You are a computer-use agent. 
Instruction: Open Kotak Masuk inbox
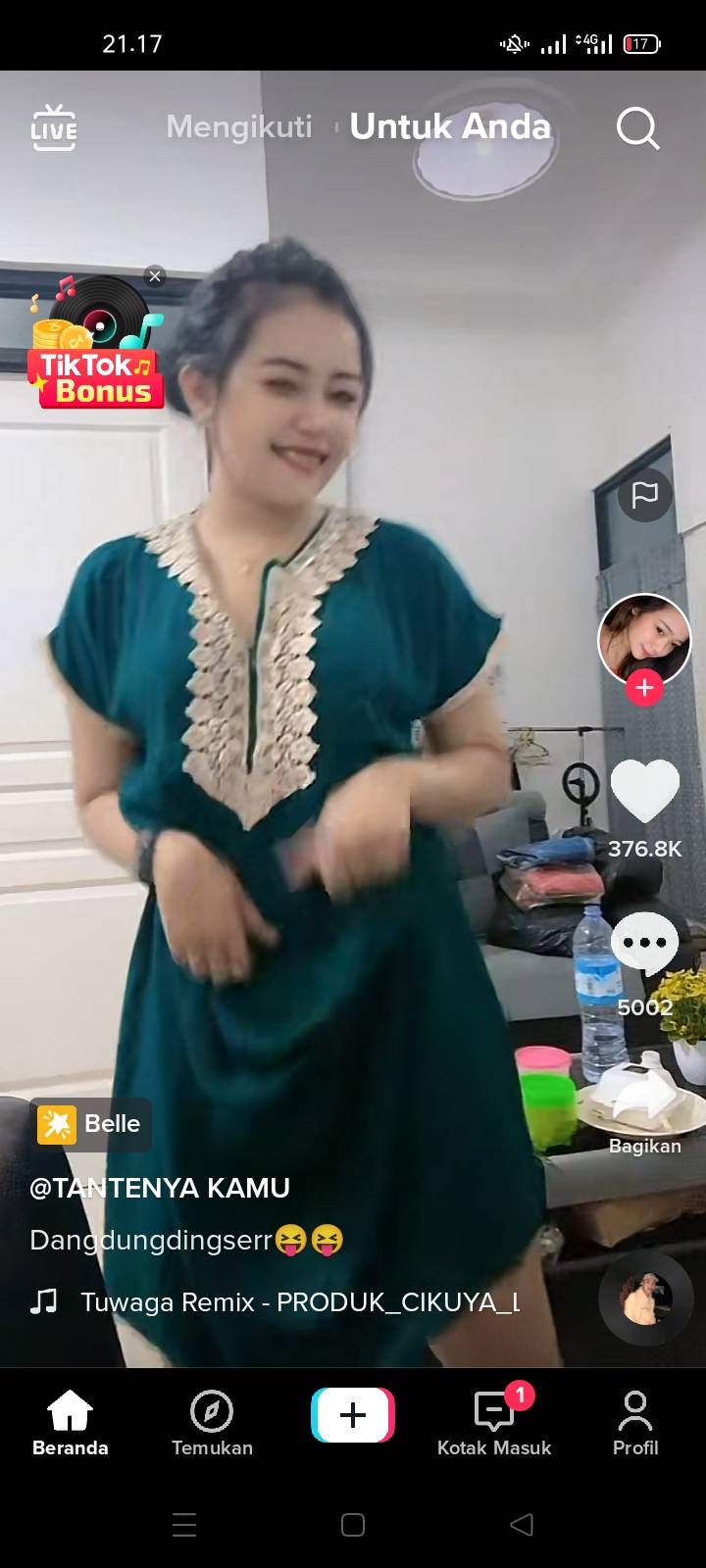(494, 1423)
